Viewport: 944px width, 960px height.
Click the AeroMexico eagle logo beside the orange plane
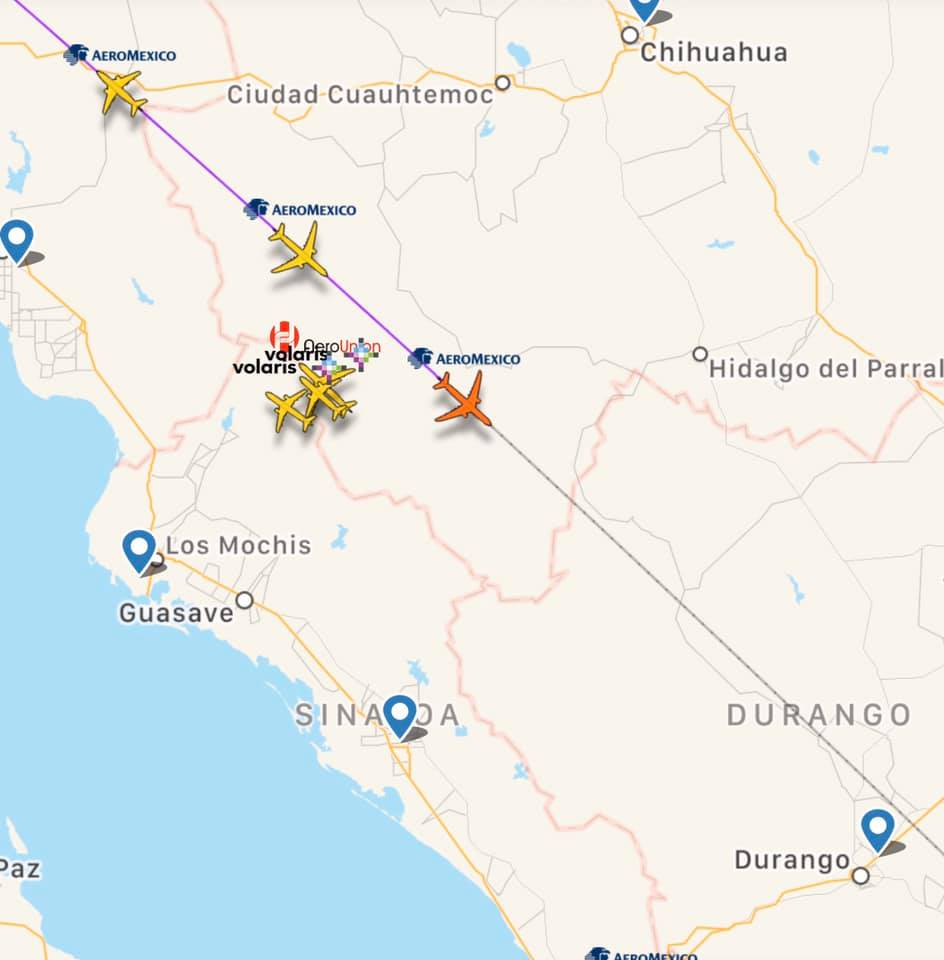[x=420, y=356]
